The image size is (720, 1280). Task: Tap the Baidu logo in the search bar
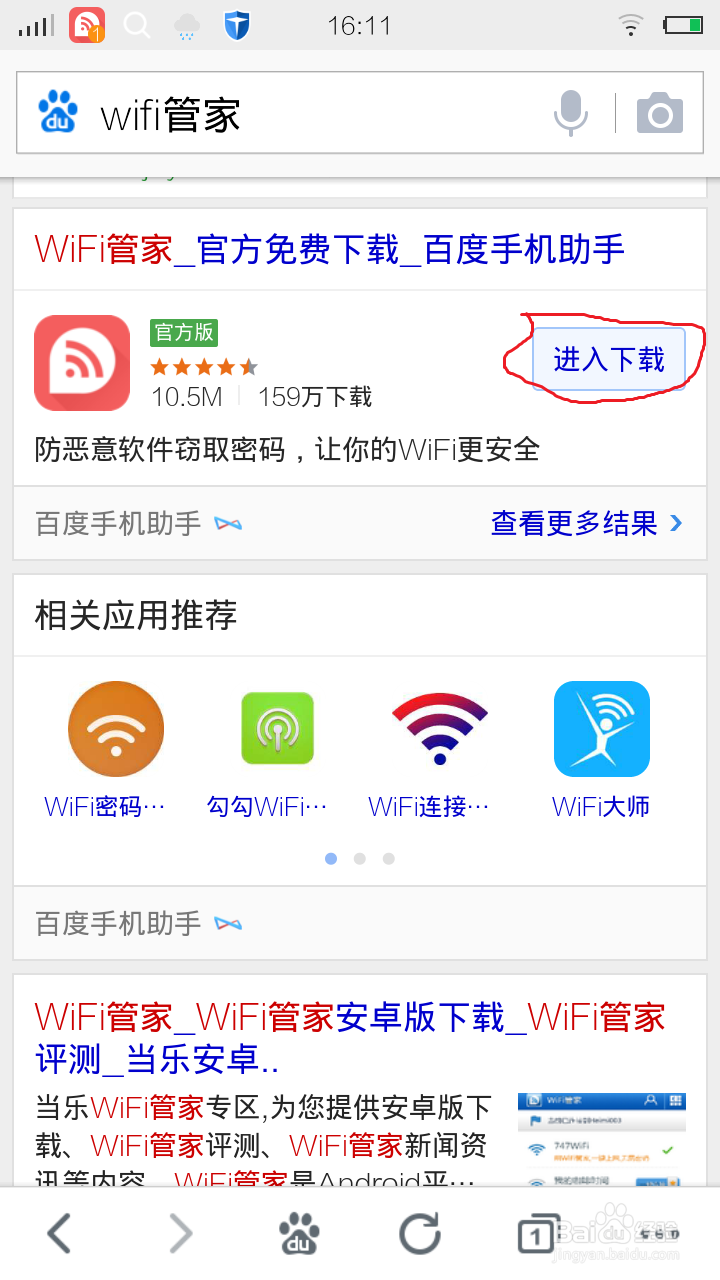tap(59, 113)
